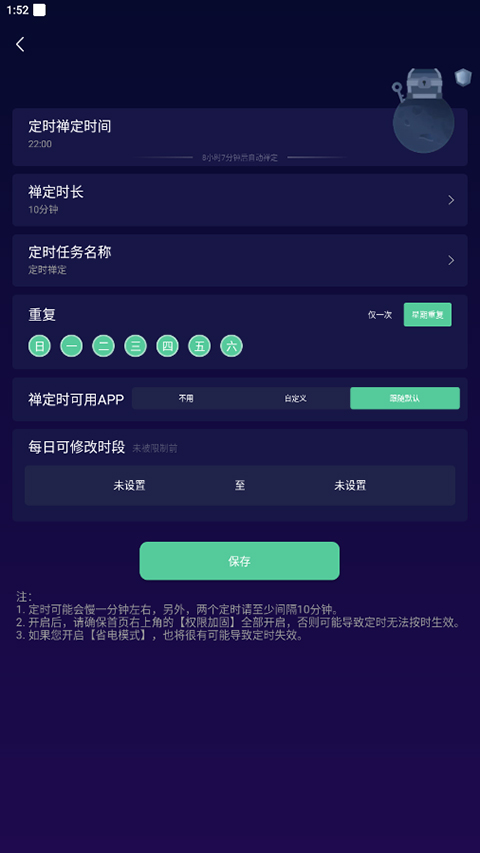Select the 仅一次 repeat option

380,315
